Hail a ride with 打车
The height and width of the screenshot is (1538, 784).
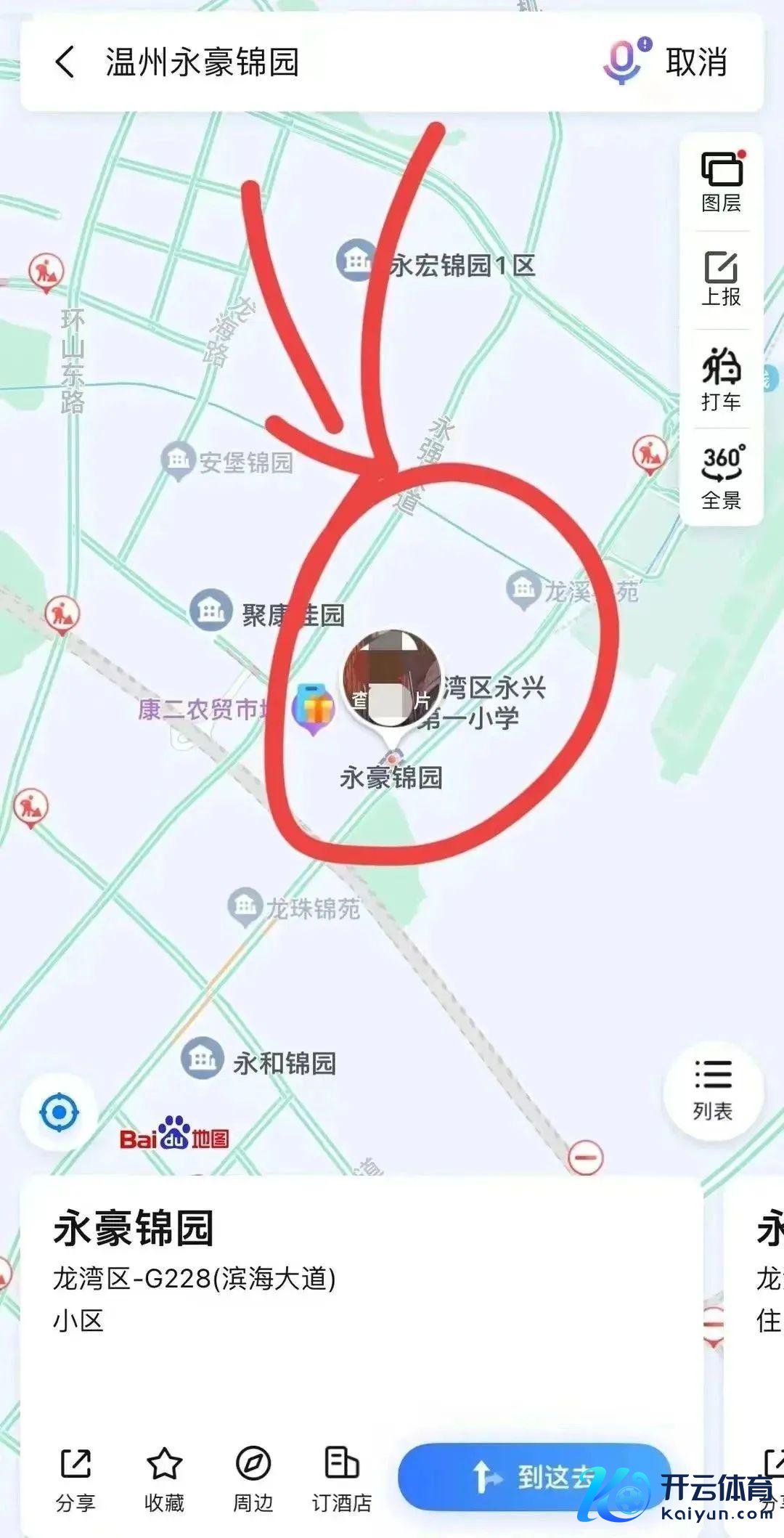(x=721, y=379)
